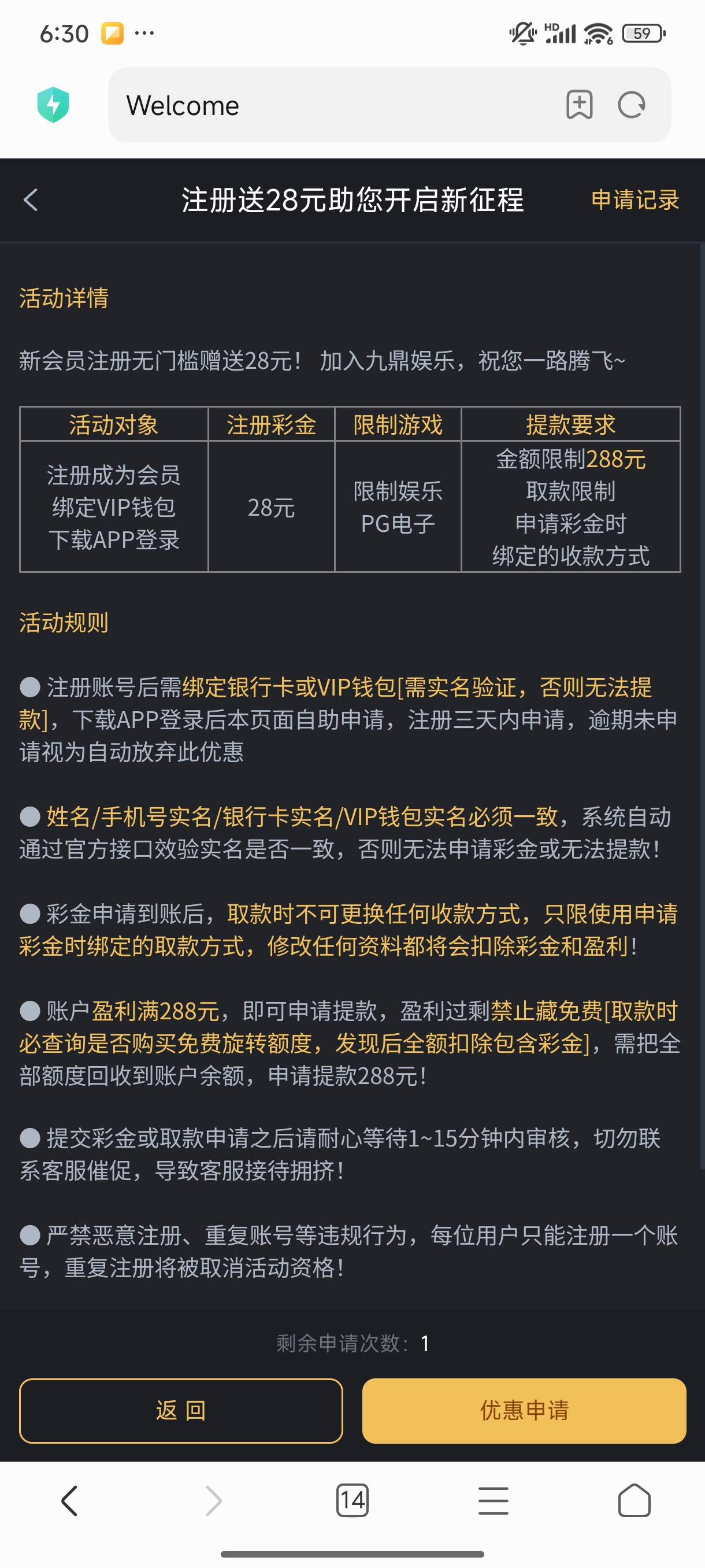Image resolution: width=705 pixels, height=1568 pixels.
Task: Open the browser security shield
Action: coord(53,105)
